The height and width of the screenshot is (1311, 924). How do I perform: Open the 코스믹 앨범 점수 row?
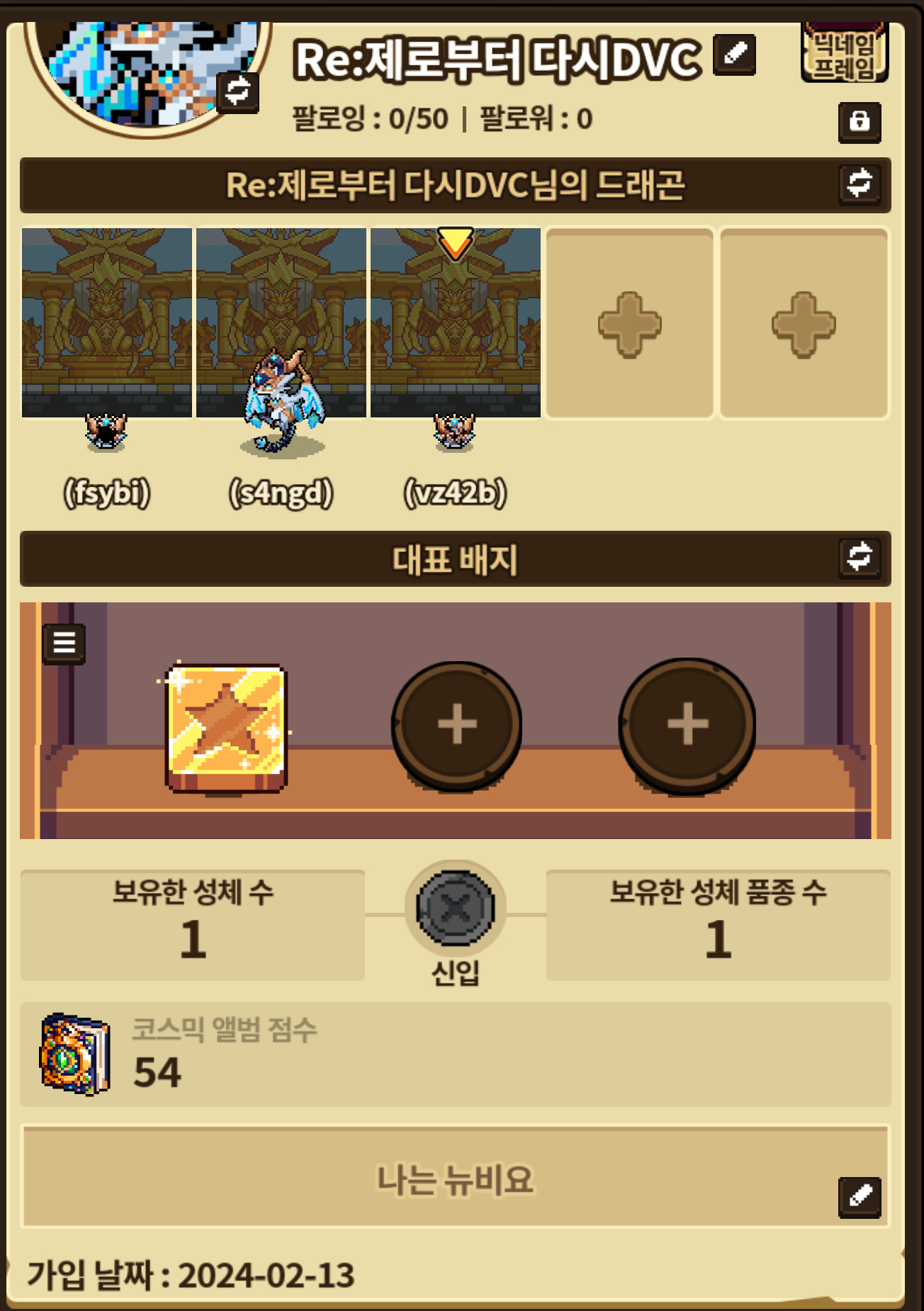coord(455,1054)
